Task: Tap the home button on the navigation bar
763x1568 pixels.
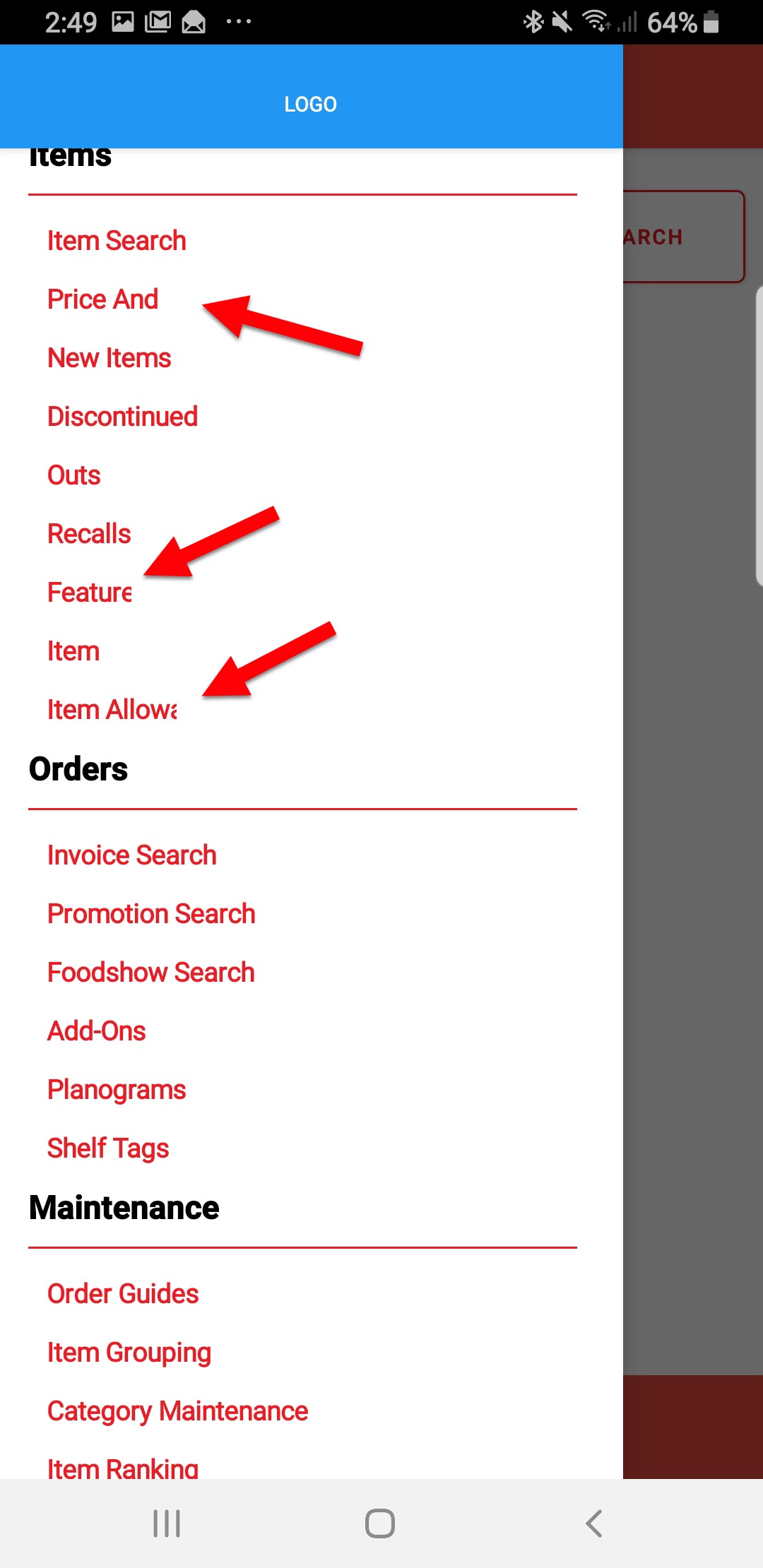Action: tap(379, 1523)
